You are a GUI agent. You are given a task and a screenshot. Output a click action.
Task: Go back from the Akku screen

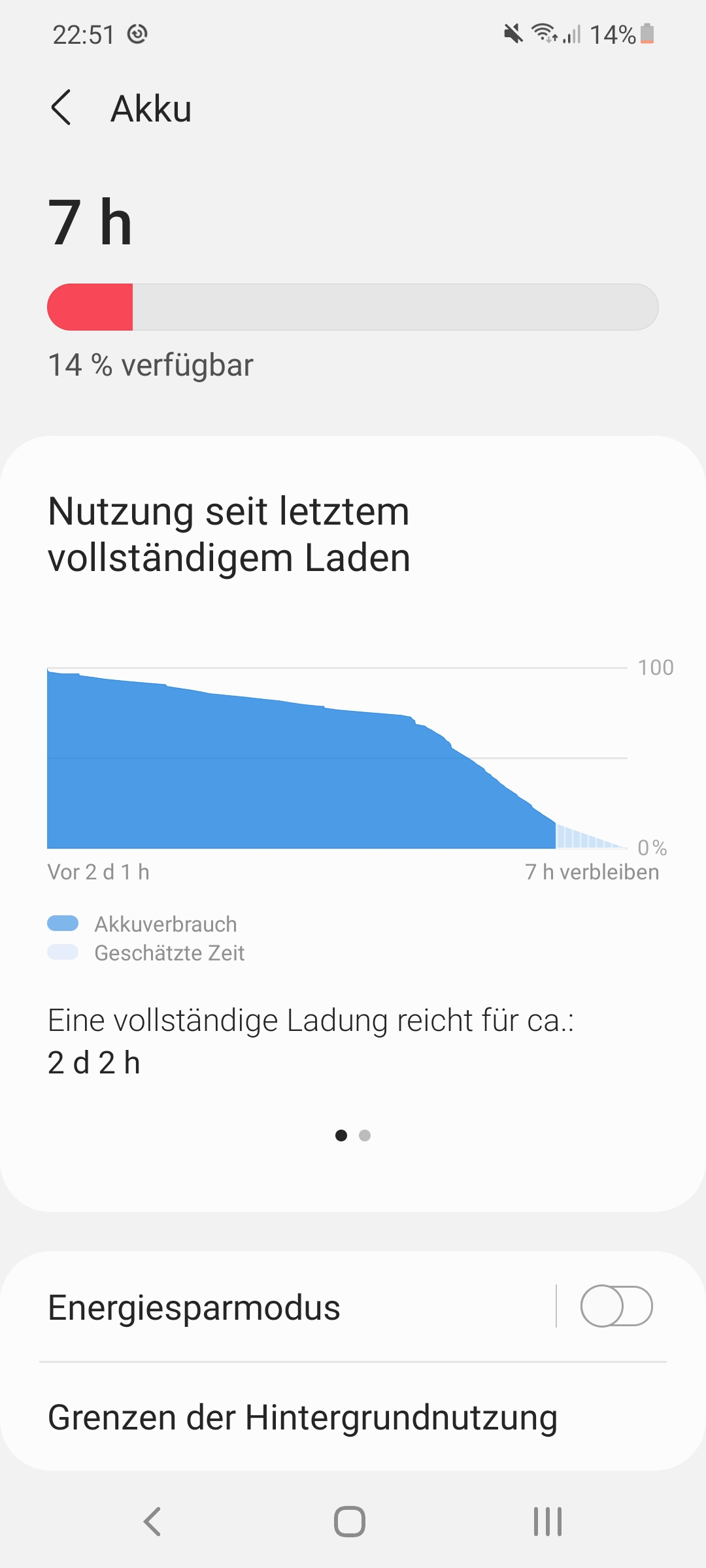(61, 108)
